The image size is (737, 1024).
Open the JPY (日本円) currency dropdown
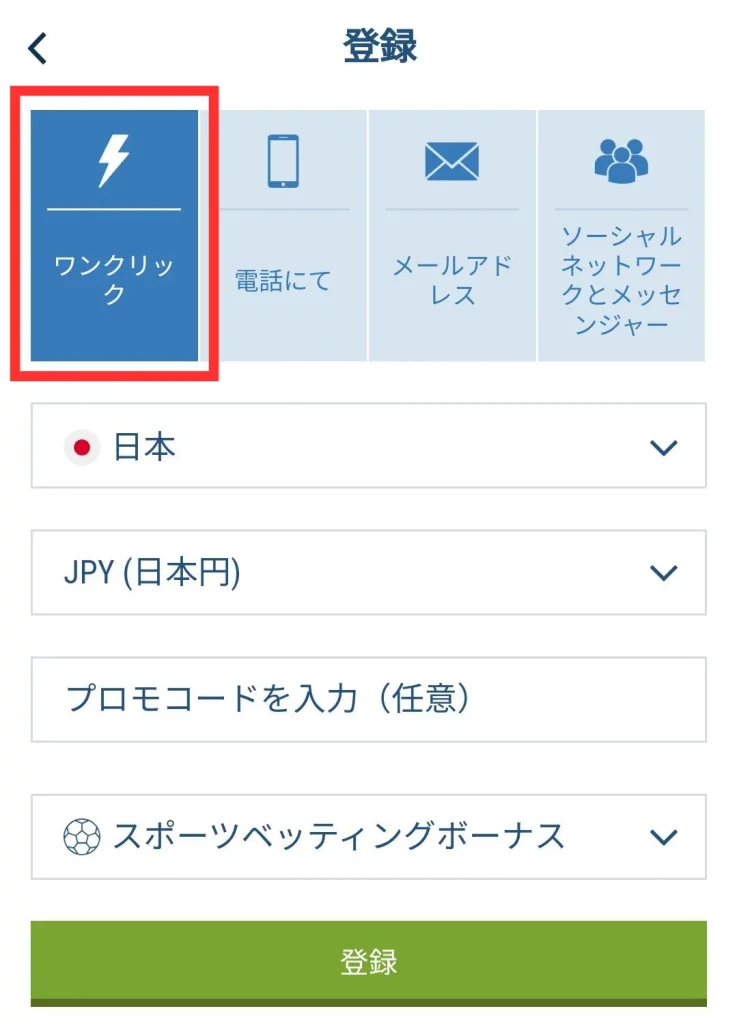(368, 573)
